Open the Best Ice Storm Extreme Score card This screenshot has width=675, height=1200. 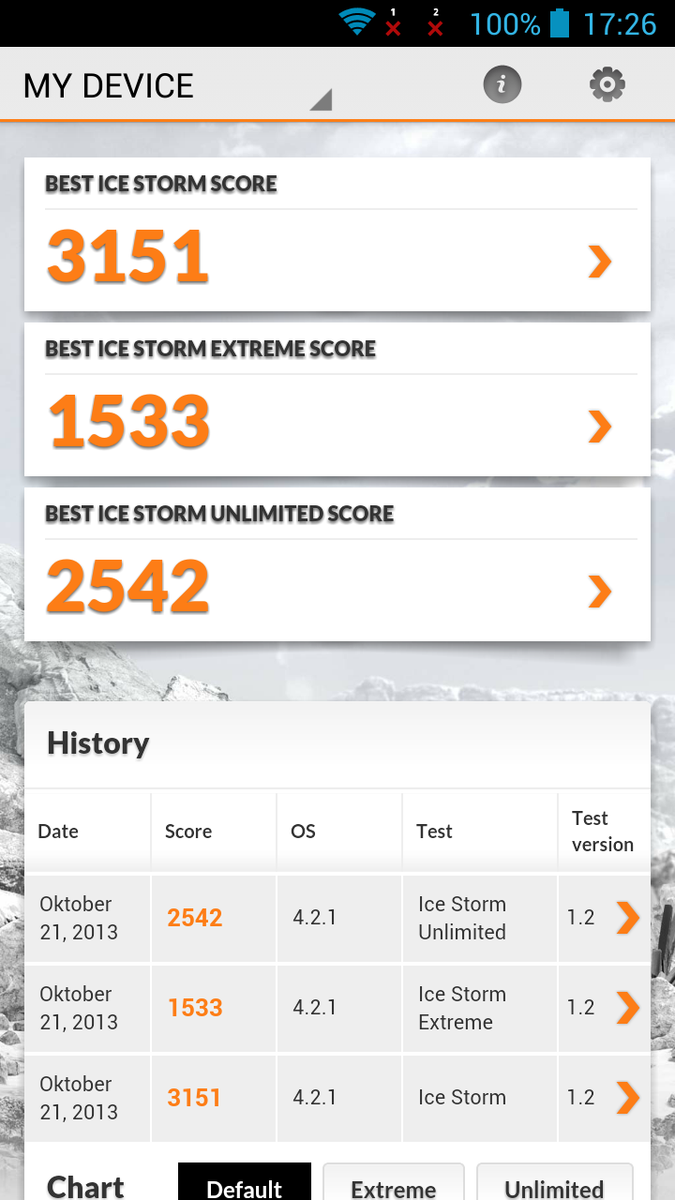tap(337, 400)
